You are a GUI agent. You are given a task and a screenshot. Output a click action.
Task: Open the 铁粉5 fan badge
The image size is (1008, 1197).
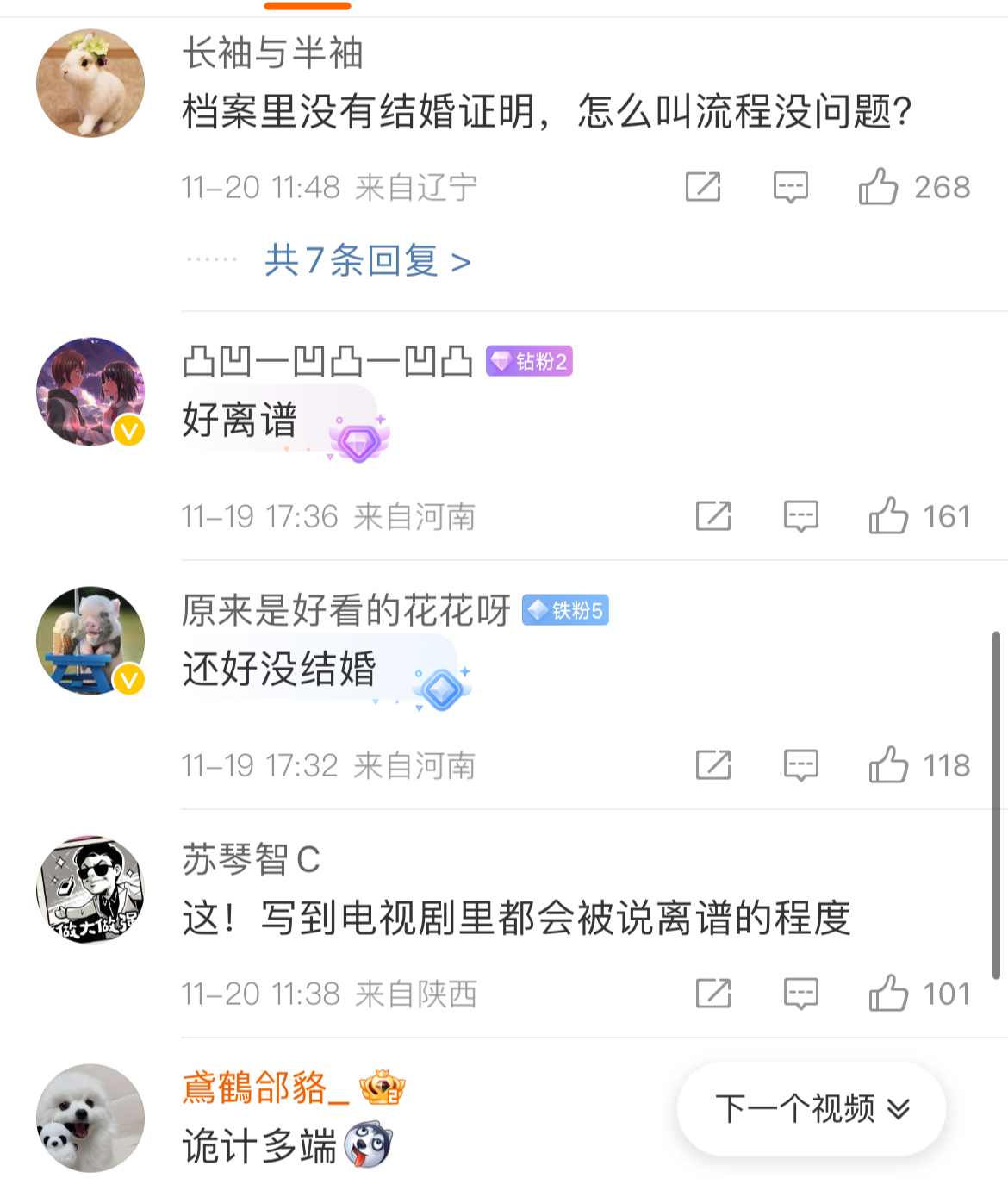pos(565,610)
